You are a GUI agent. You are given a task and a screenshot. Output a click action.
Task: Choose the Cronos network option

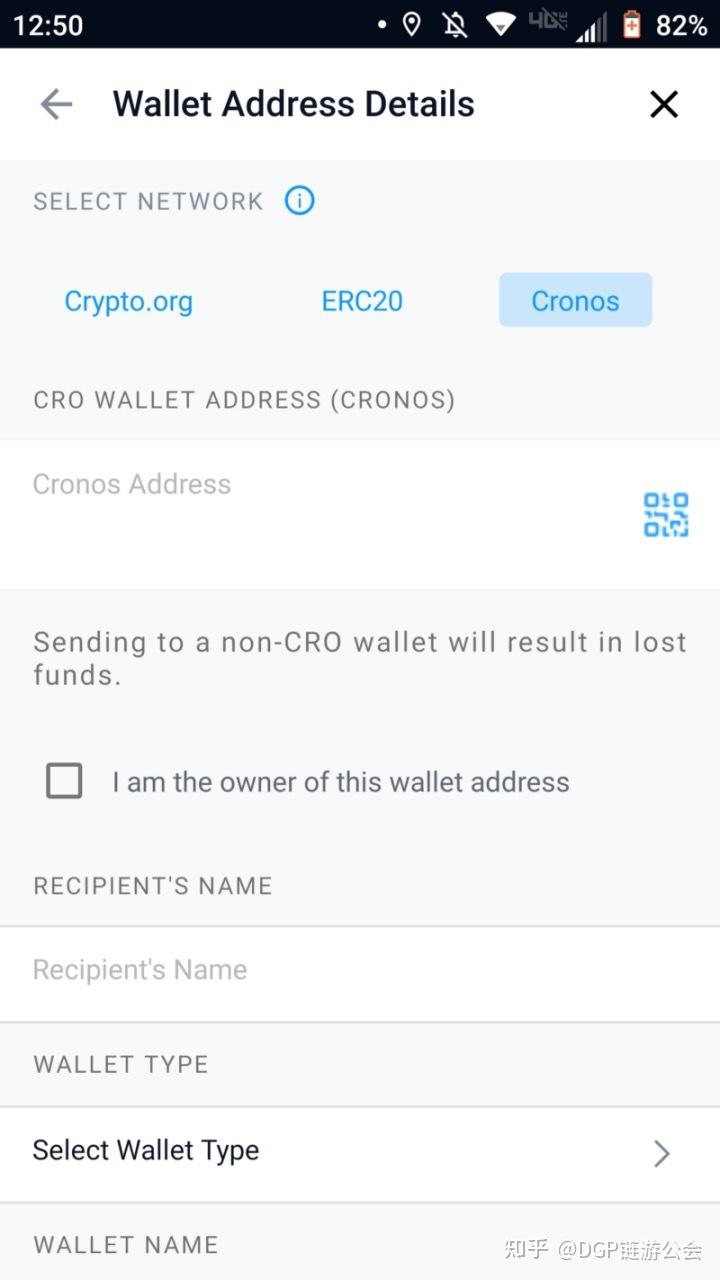575,301
